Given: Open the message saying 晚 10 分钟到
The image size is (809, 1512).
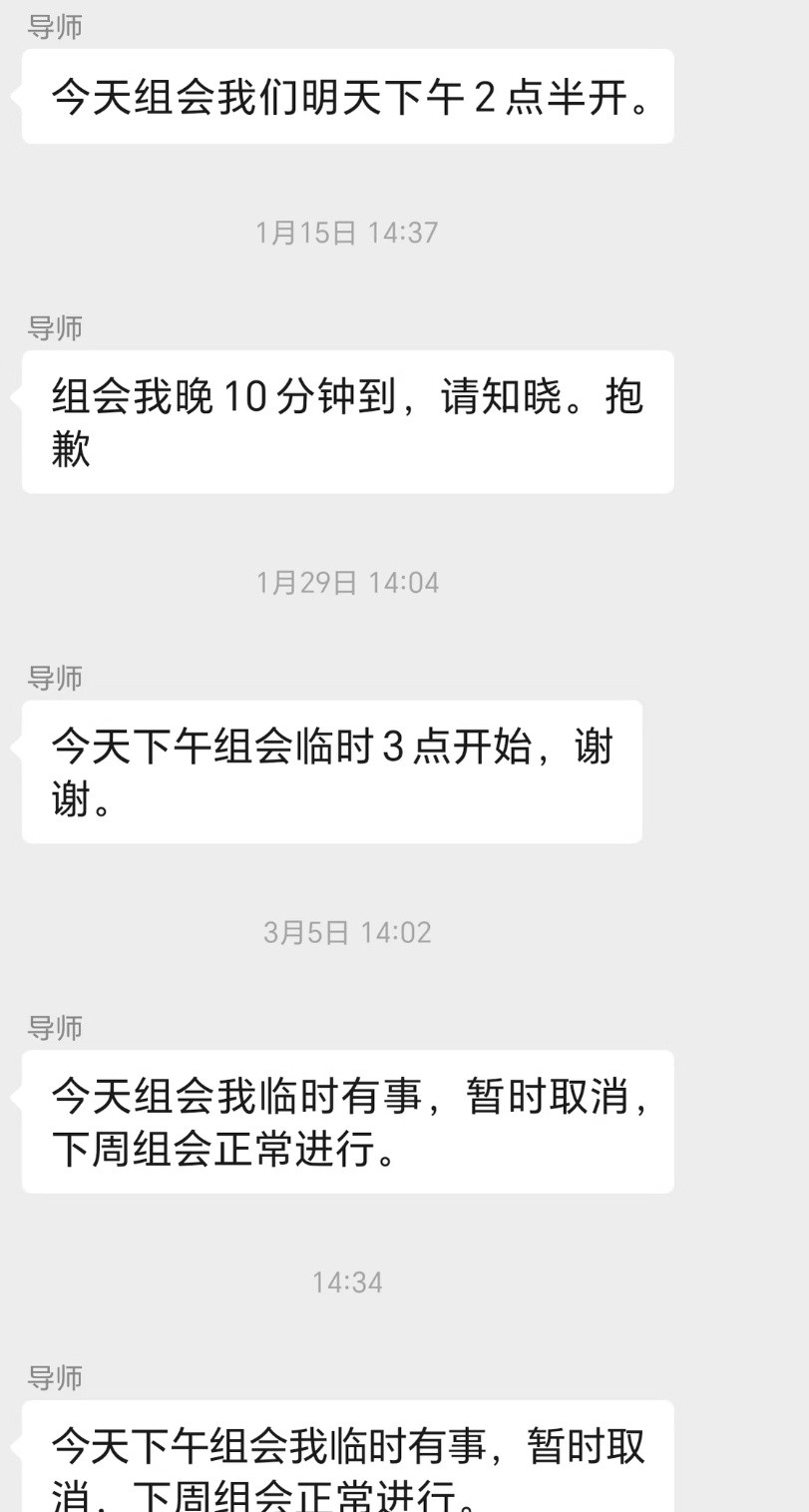Looking at the screenshot, I should 346,420.
